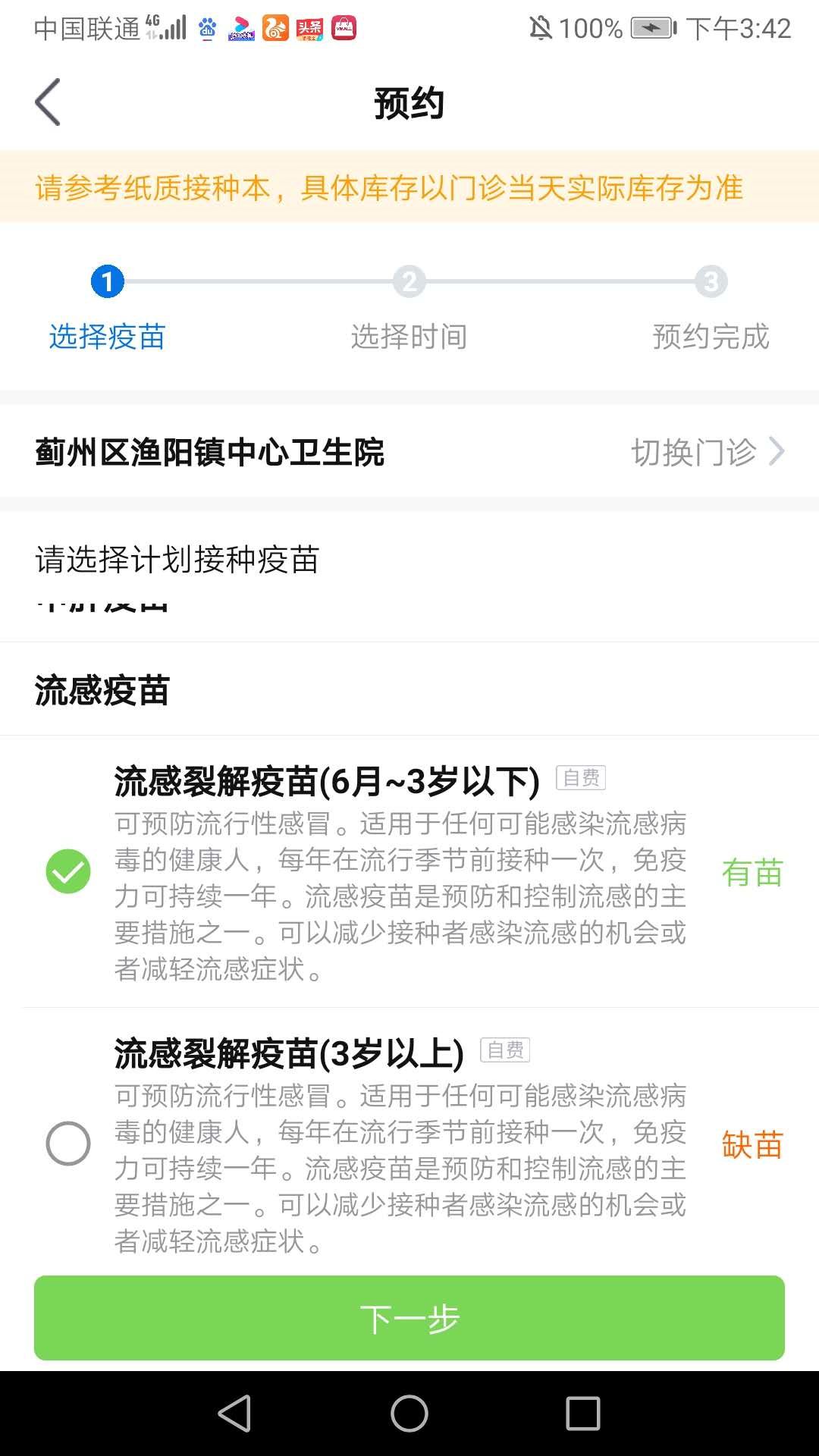Go back from the 预约 page

click(x=48, y=102)
